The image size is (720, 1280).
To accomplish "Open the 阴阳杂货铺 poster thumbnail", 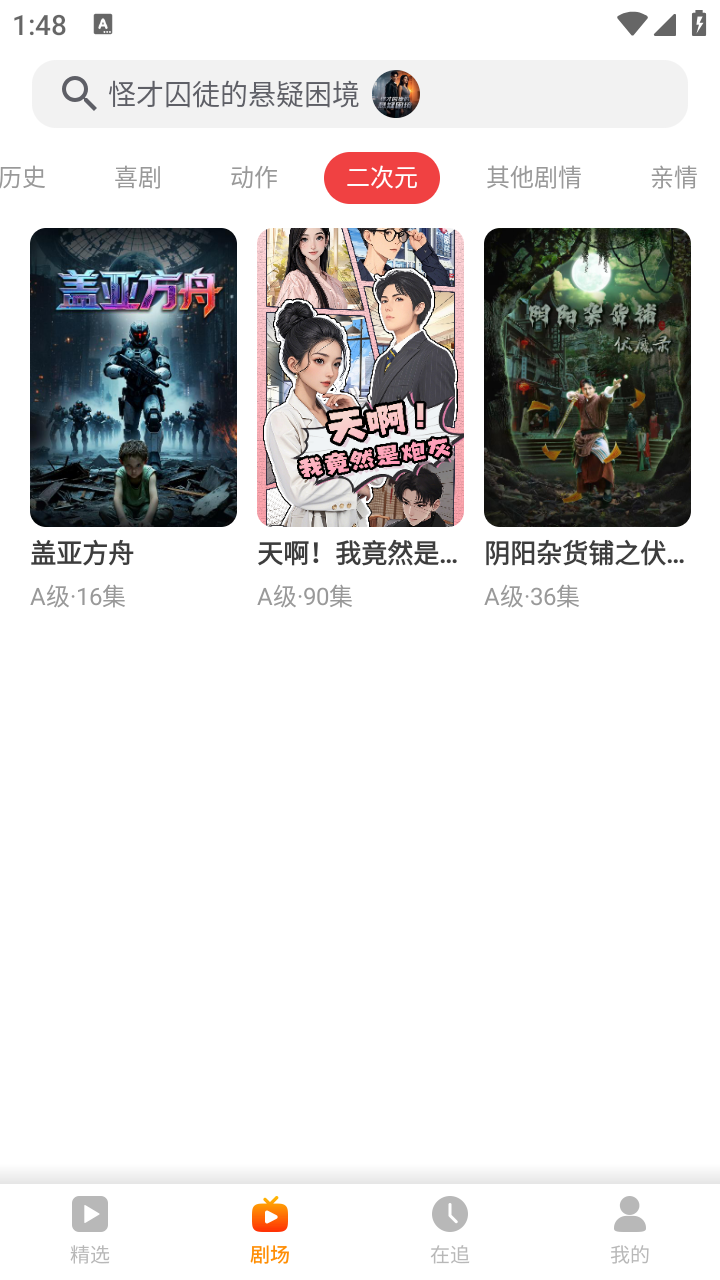I will click(x=587, y=377).
